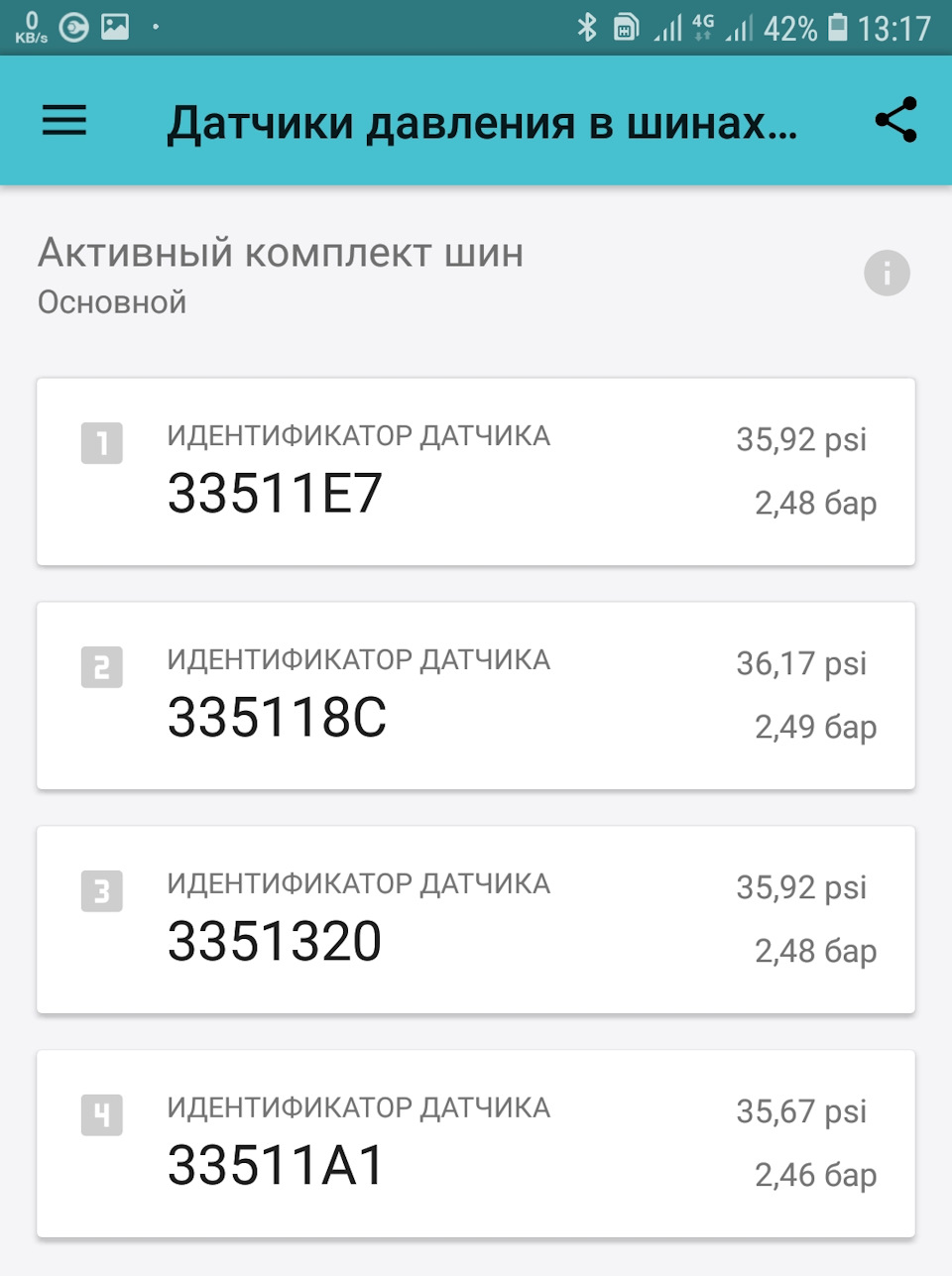Image resolution: width=952 pixels, height=1276 pixels.
Task: Show info about the active tire set
Action: [x=887, y=273]
